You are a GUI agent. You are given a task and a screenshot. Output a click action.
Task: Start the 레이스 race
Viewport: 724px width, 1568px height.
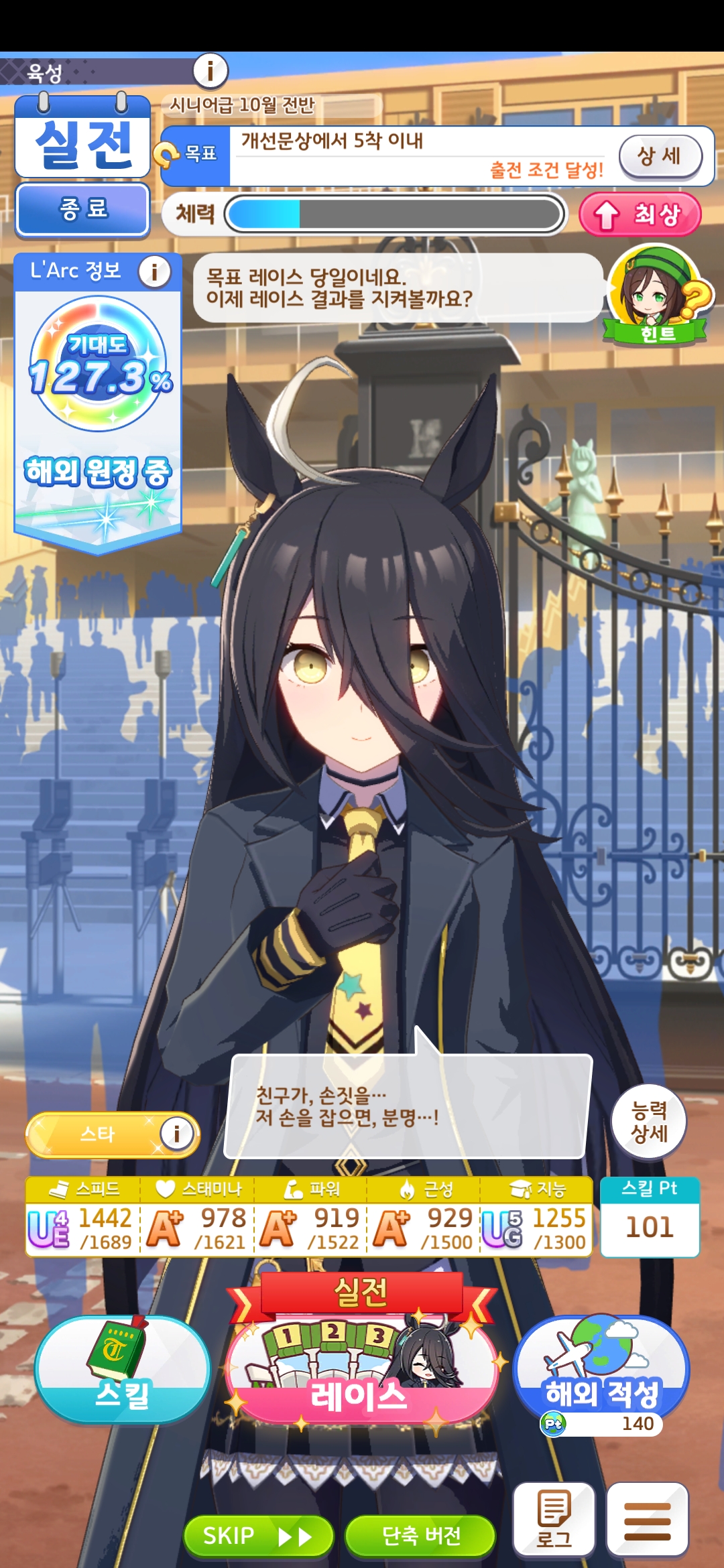(x=361, y=1367)
